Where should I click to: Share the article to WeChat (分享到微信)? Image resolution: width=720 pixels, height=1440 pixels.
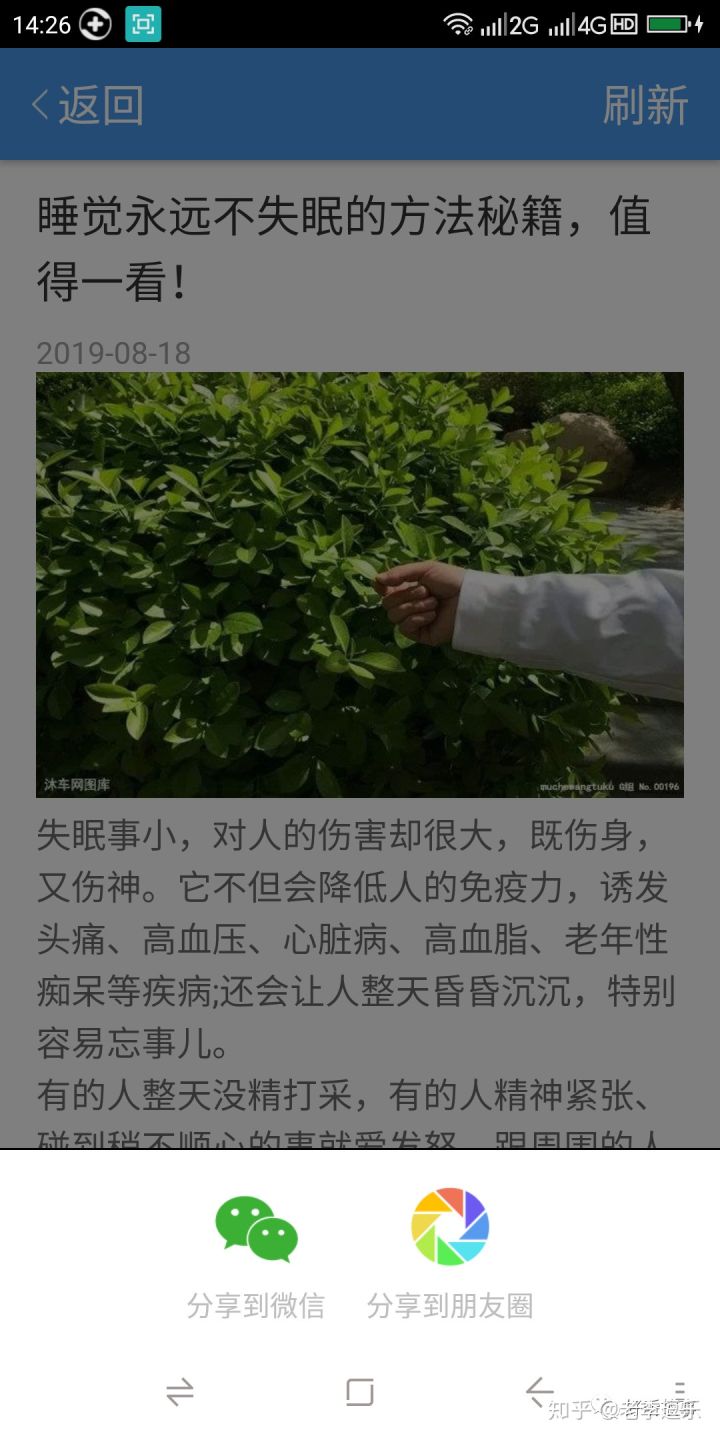coord(256,1257)
